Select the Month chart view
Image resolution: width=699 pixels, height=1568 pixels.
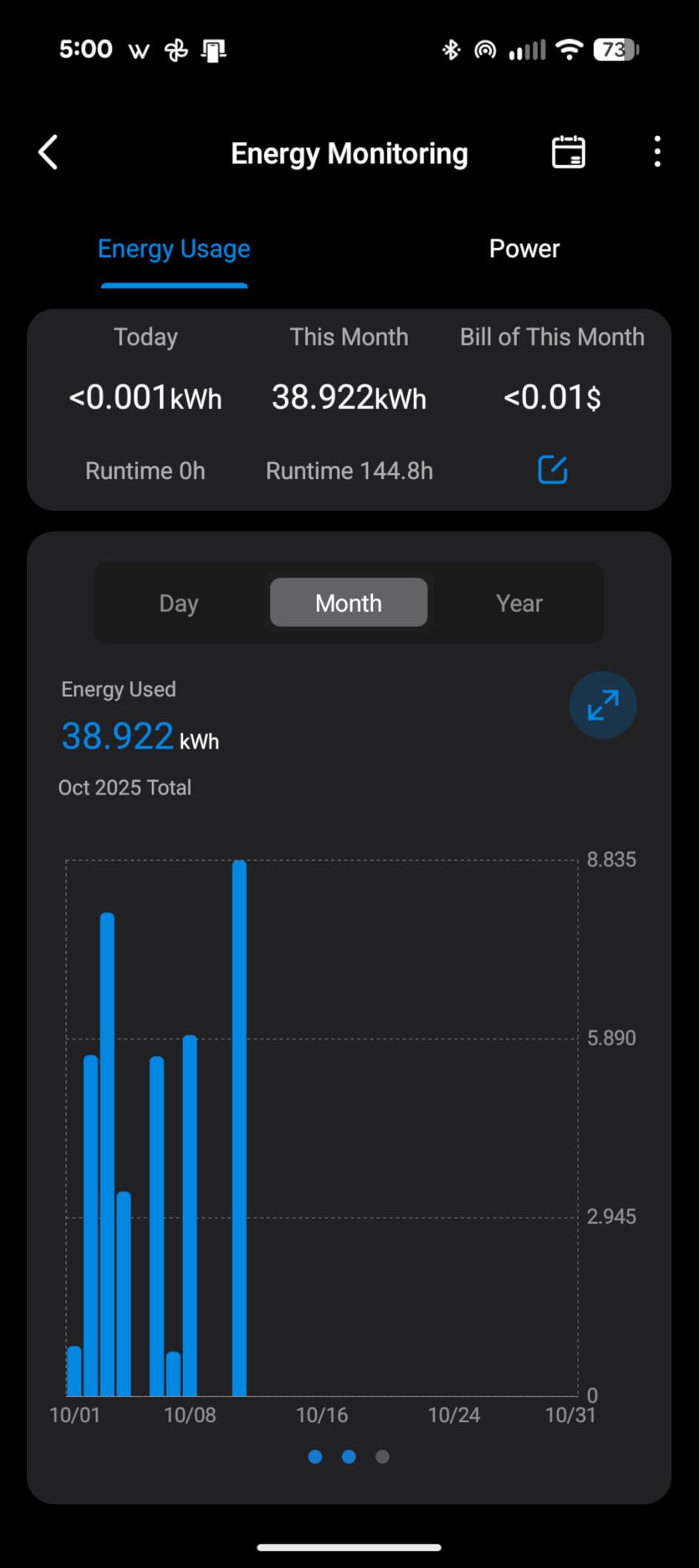[349, 603]
